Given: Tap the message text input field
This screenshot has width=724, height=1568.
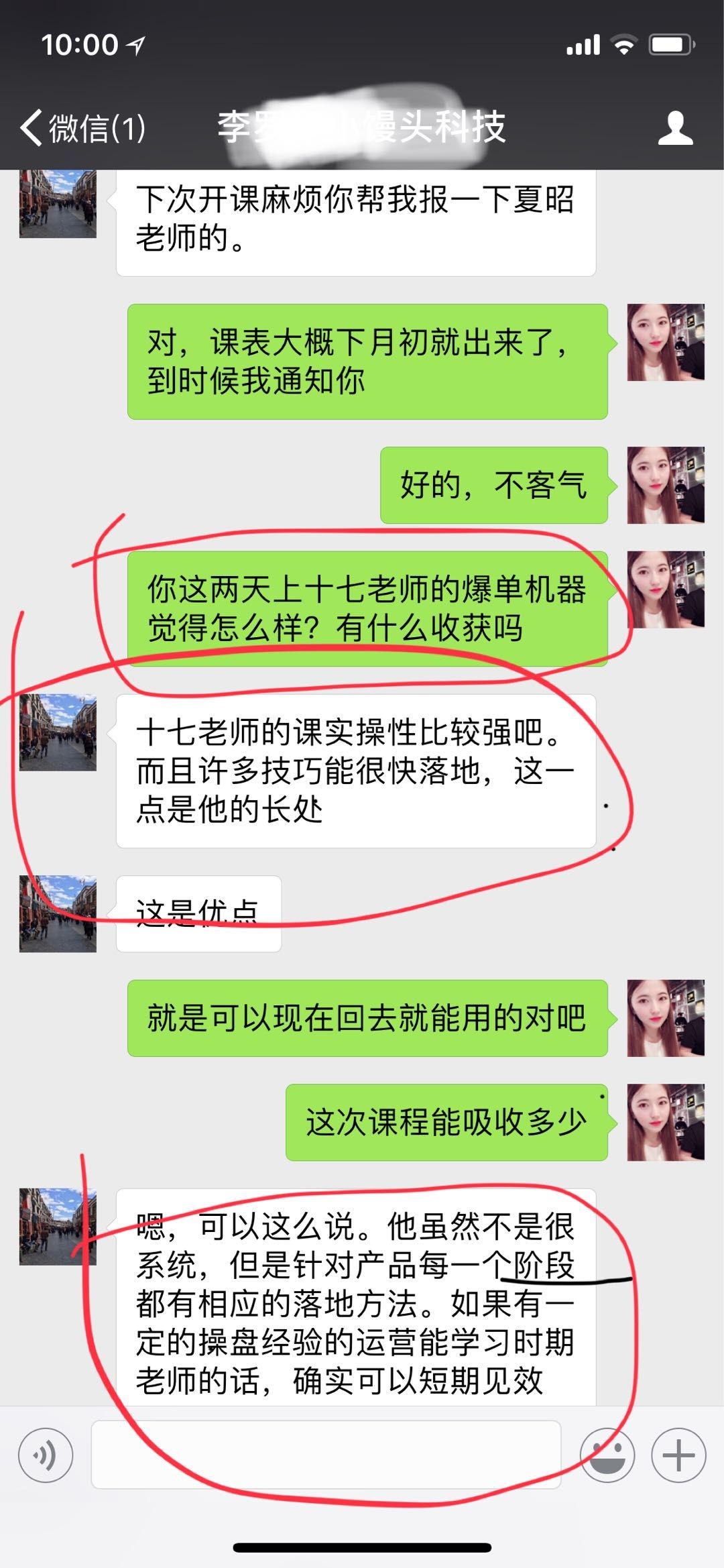Looking at the screenshot, I should 326,1455.
